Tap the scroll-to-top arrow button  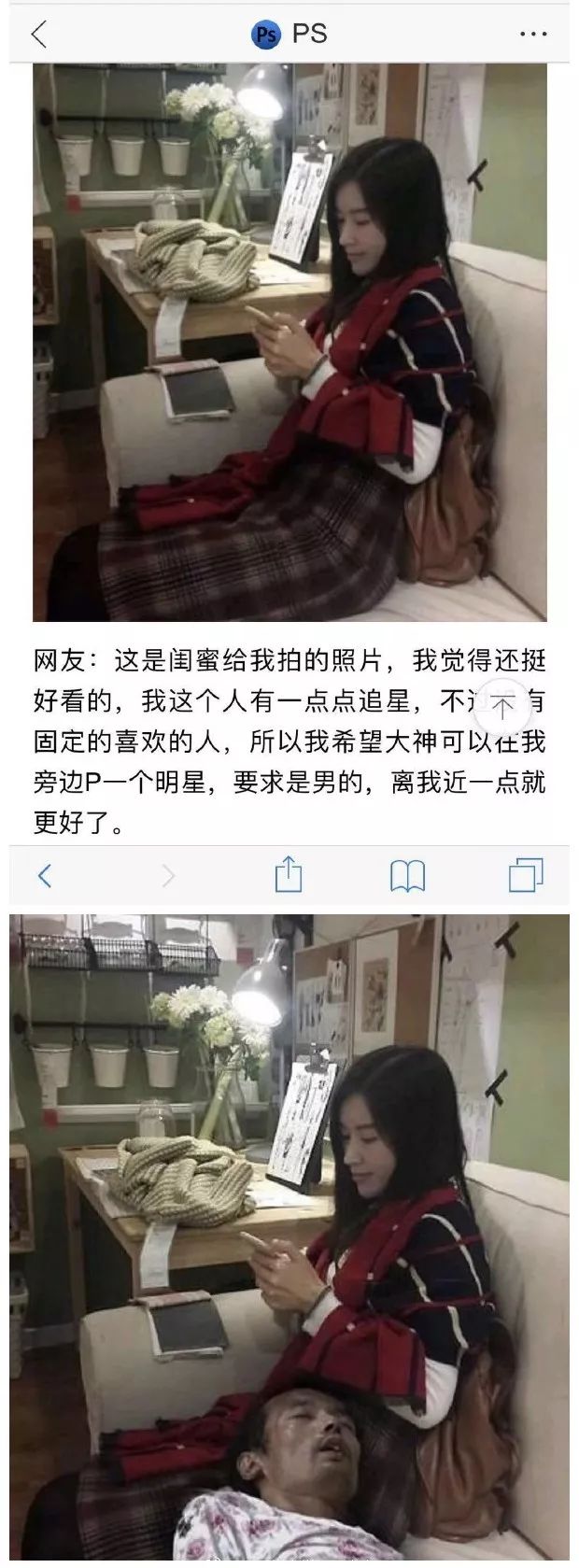coord(502,707)
